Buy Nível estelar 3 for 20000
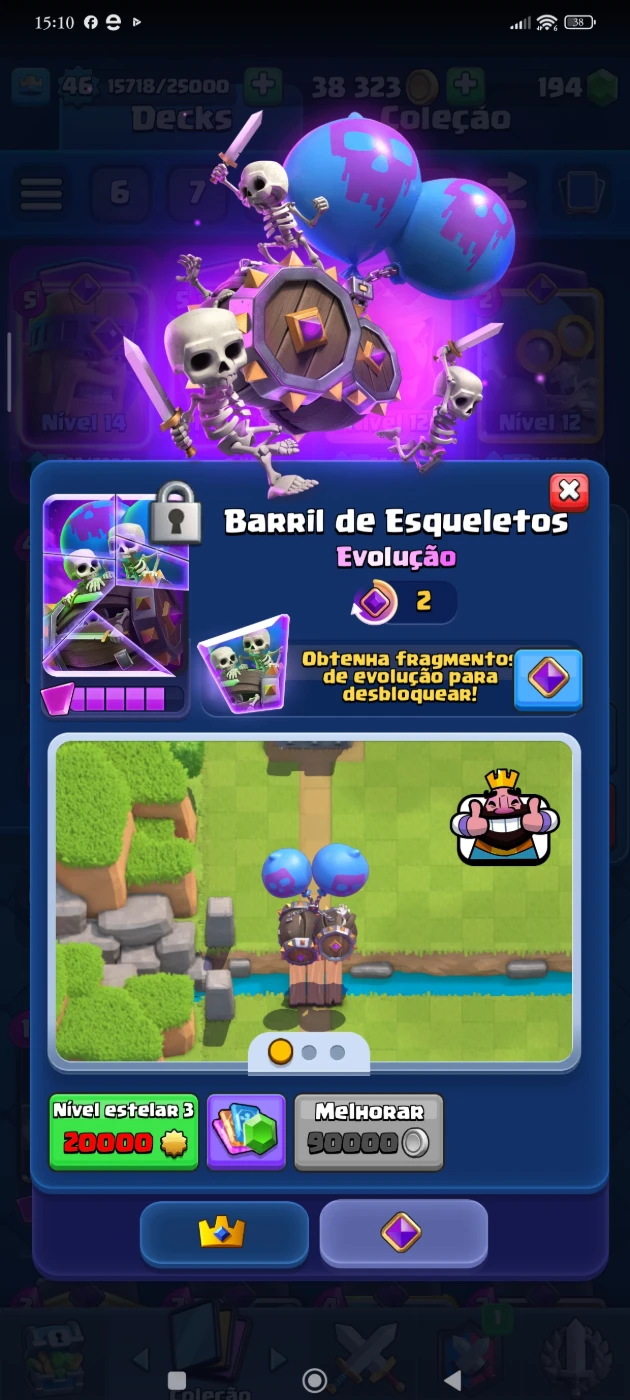This screenshot has height=1400, width=630. tap(124, 1131)
